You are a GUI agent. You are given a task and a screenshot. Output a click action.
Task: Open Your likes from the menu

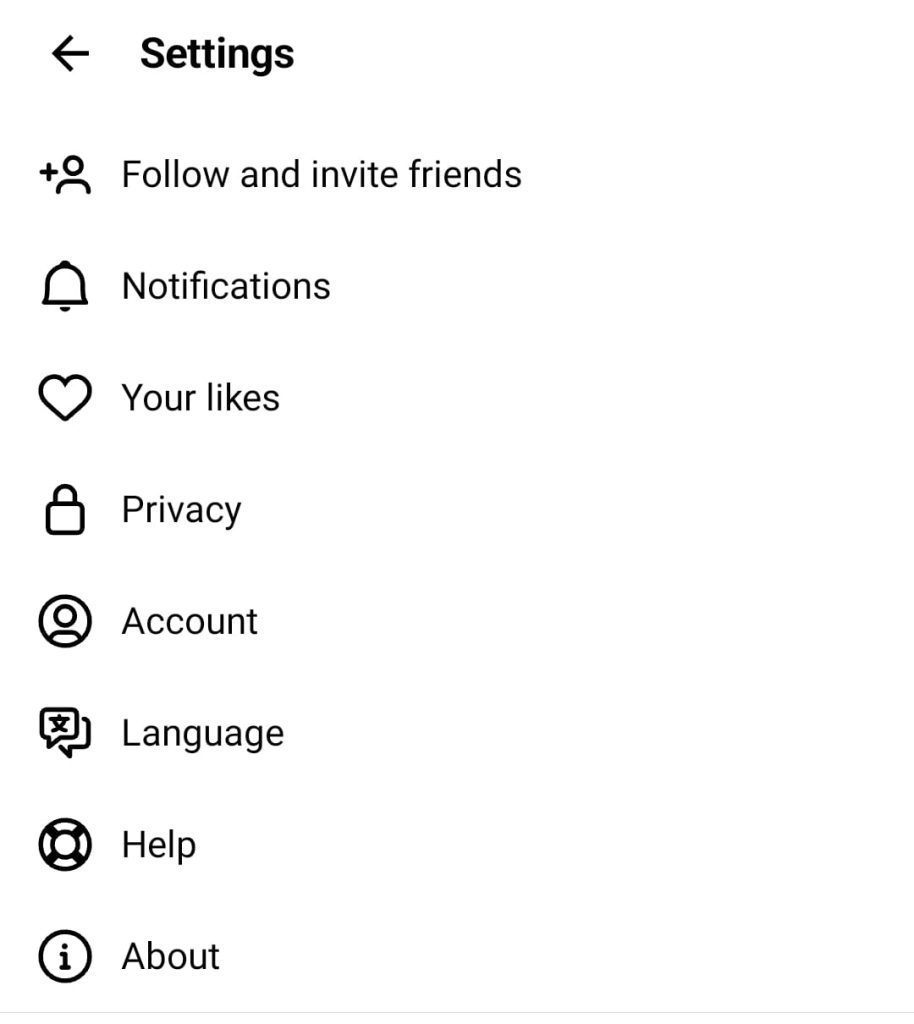pos(200,397)
